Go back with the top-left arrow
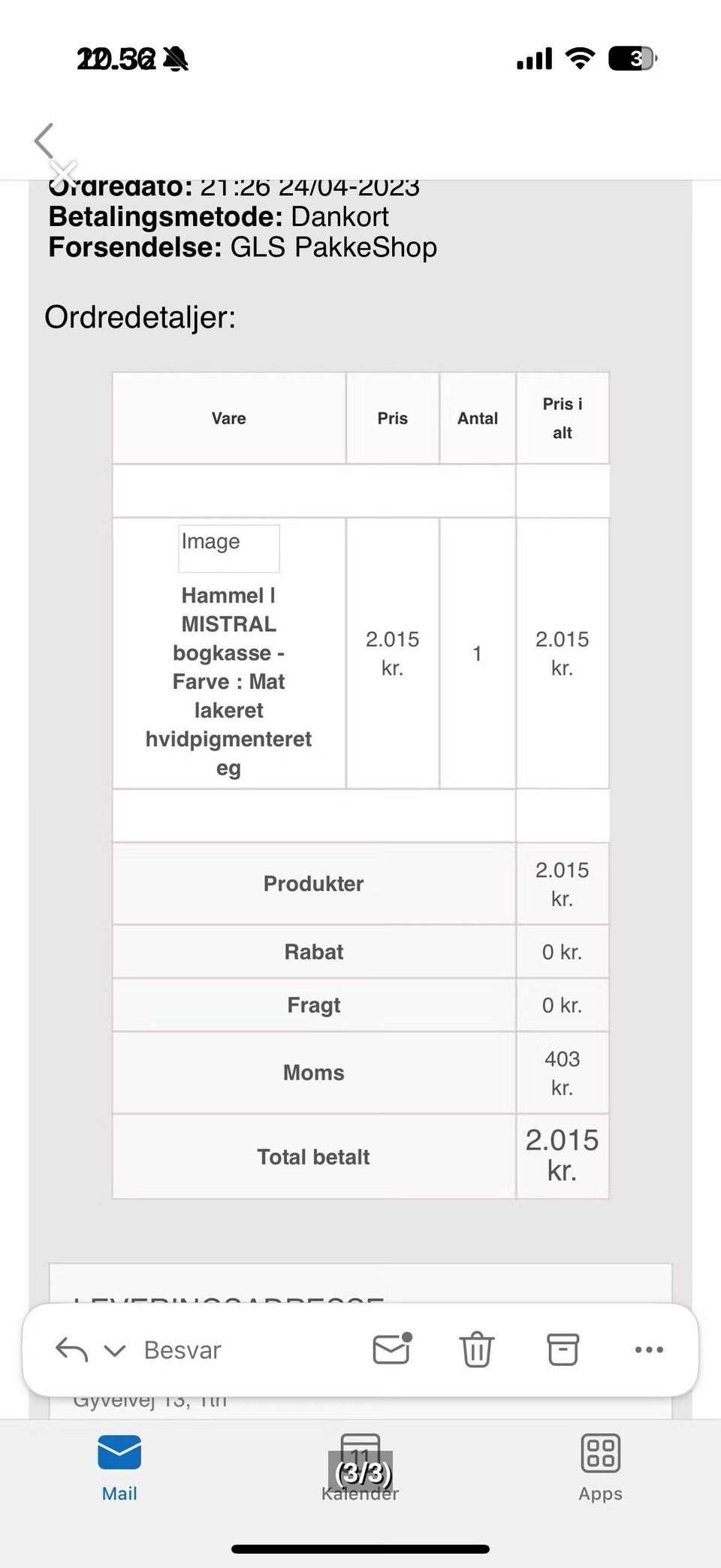The height and width of the screenshot is (1568, 721). [x=44, y=140]
